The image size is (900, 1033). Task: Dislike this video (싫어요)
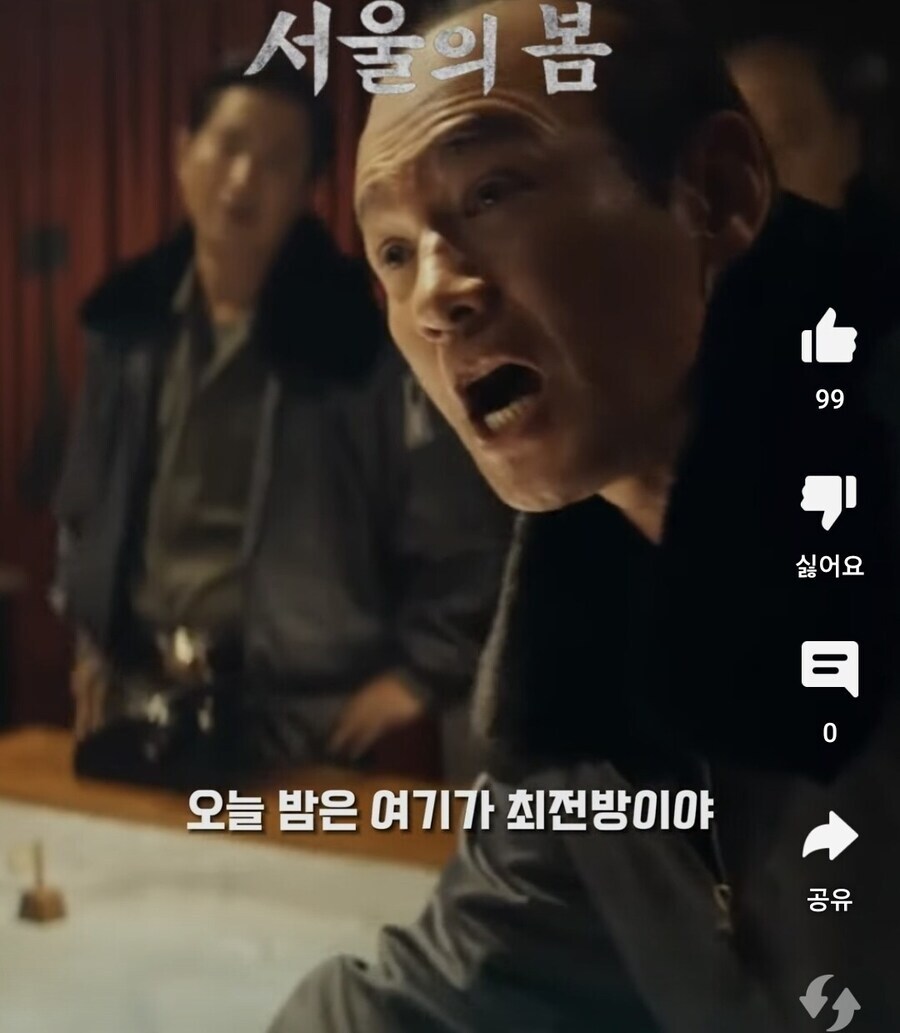click(829, 503)
